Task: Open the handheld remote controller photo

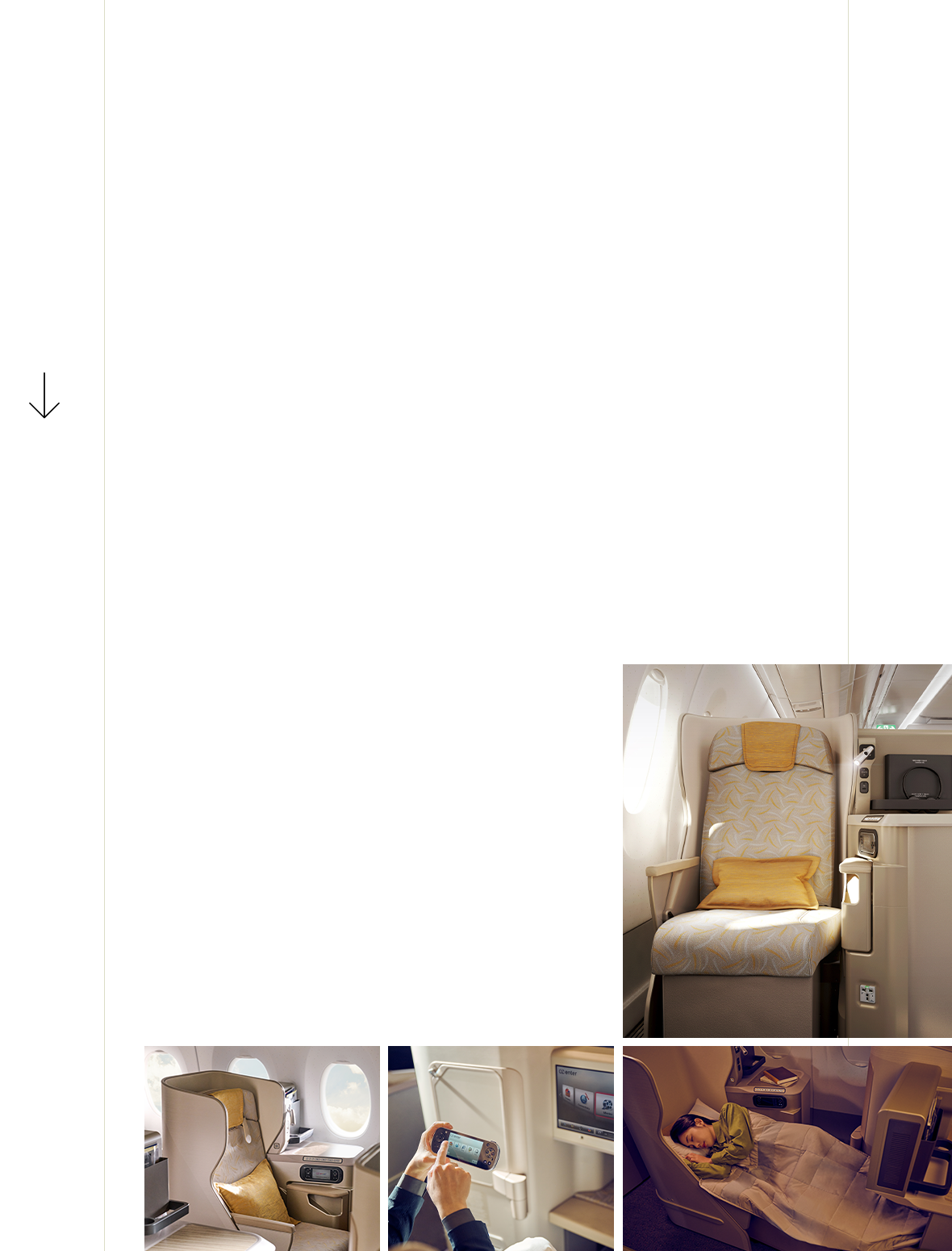Action: (x=500, y=1148)
